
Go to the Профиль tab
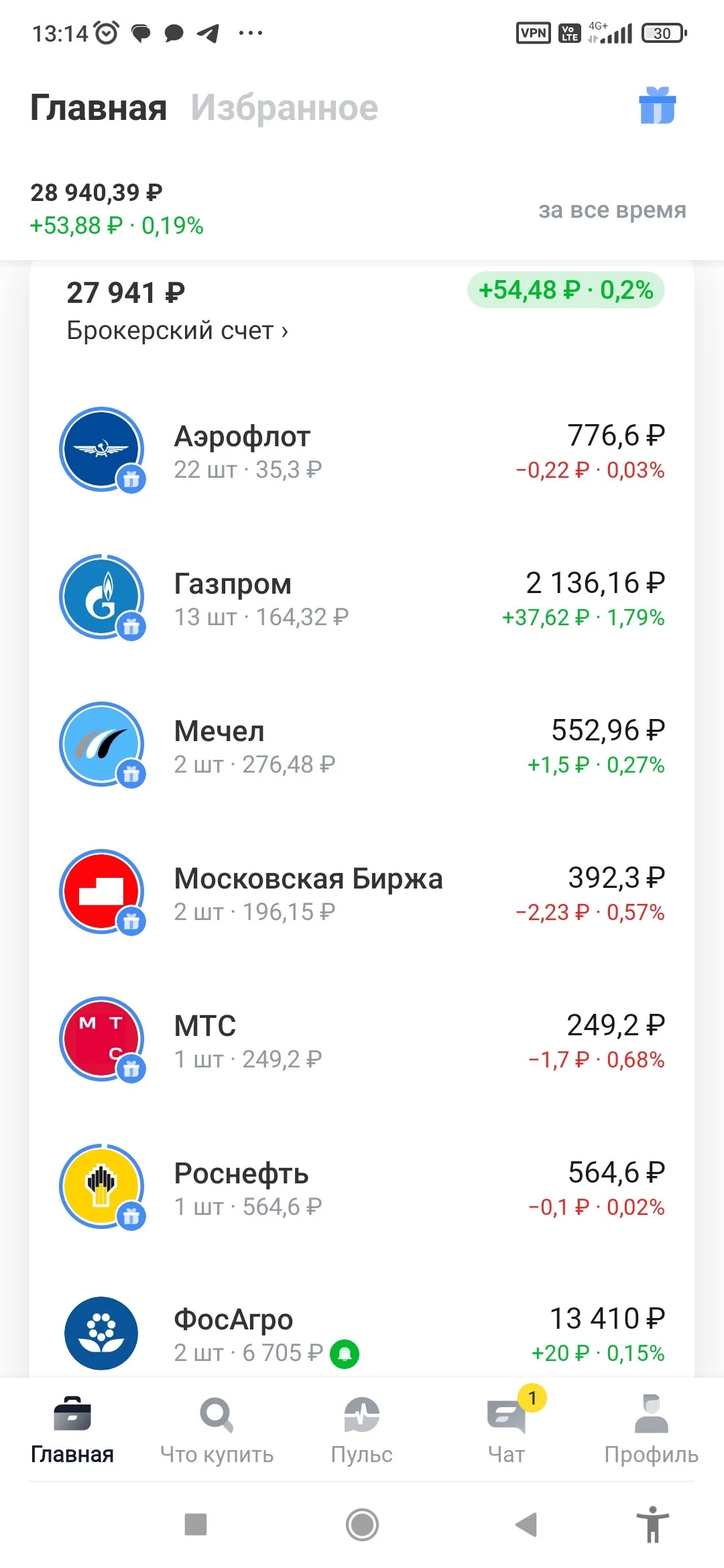tap(651, 1431)
